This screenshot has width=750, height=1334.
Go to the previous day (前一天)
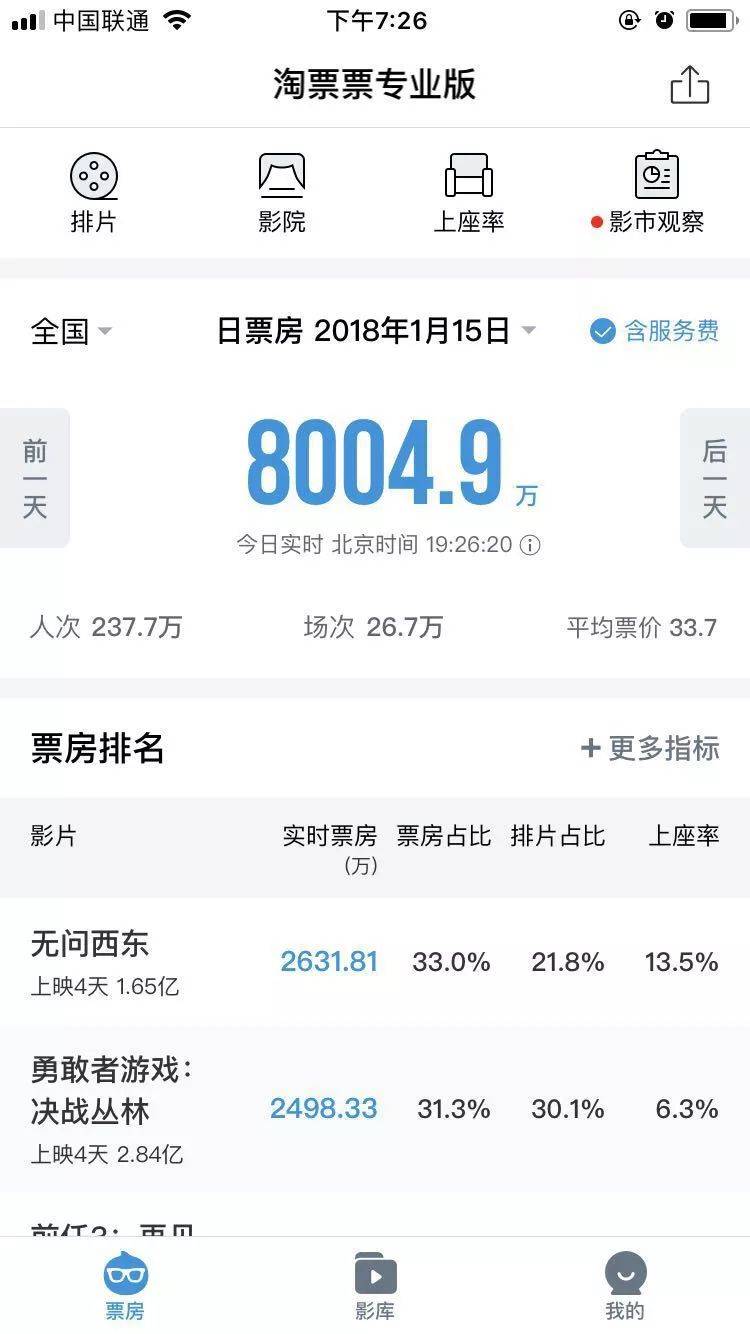coord(35,478)
